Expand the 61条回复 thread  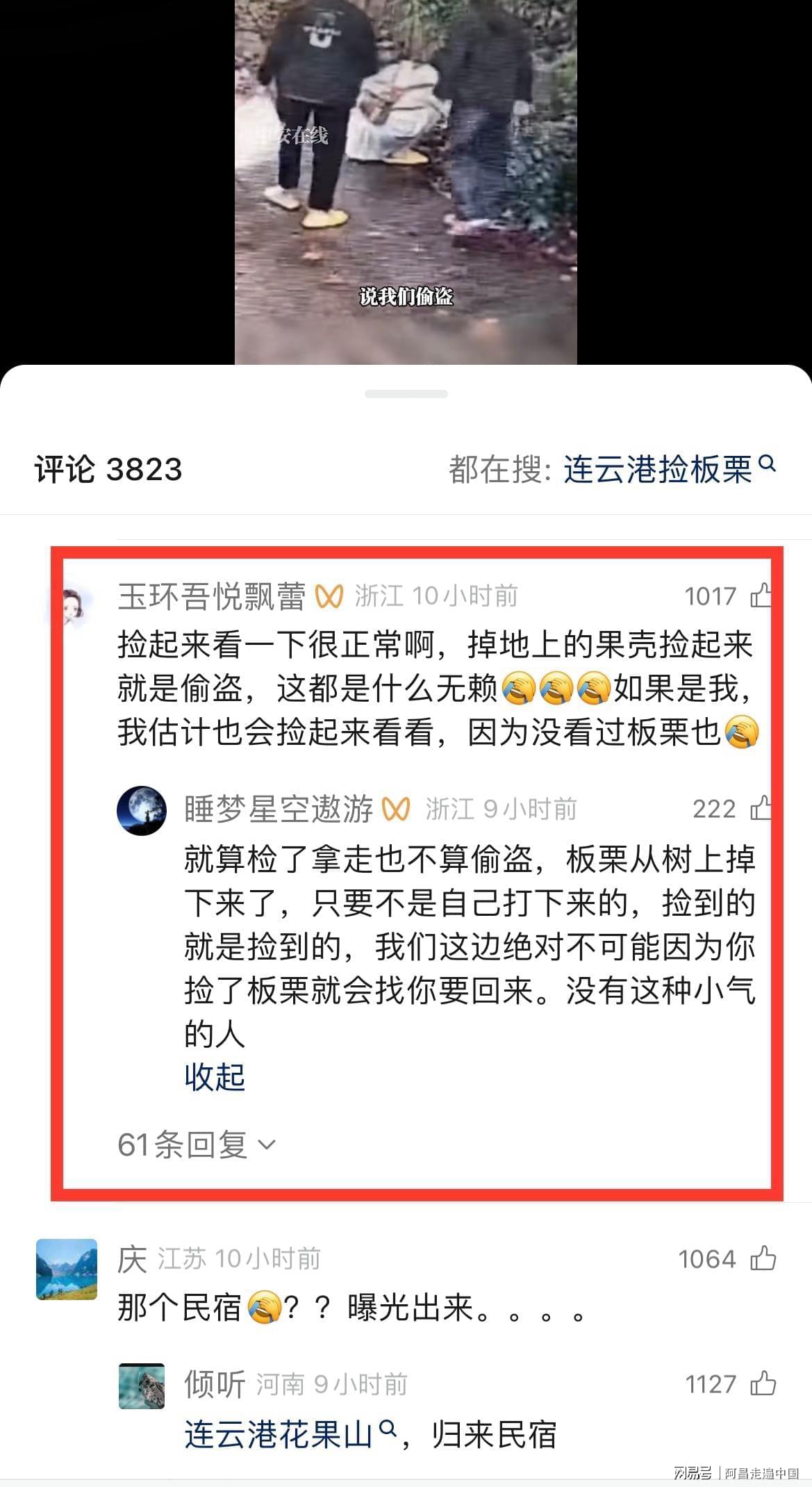197,1144
